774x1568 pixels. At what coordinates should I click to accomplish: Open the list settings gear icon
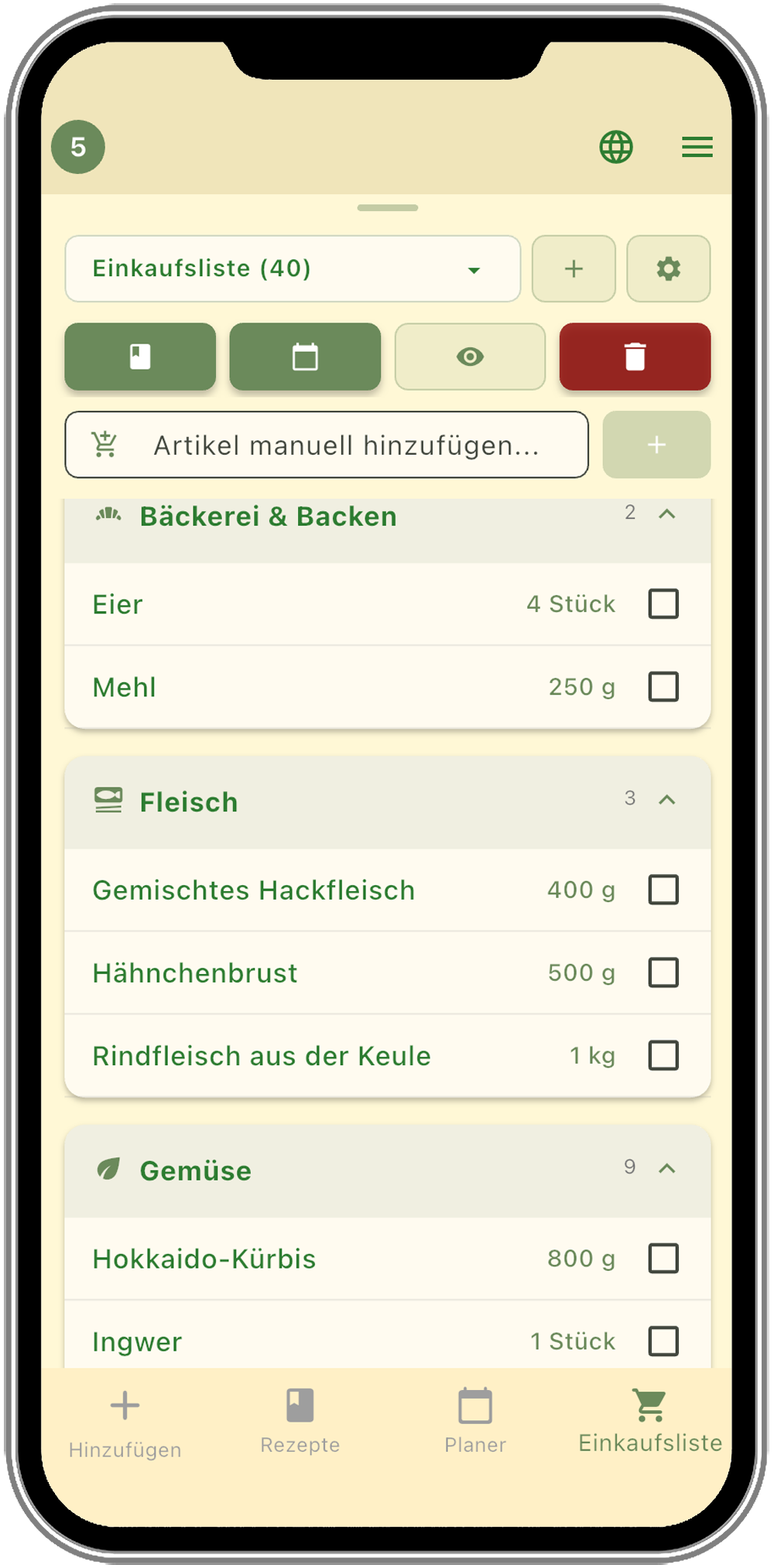668,269
